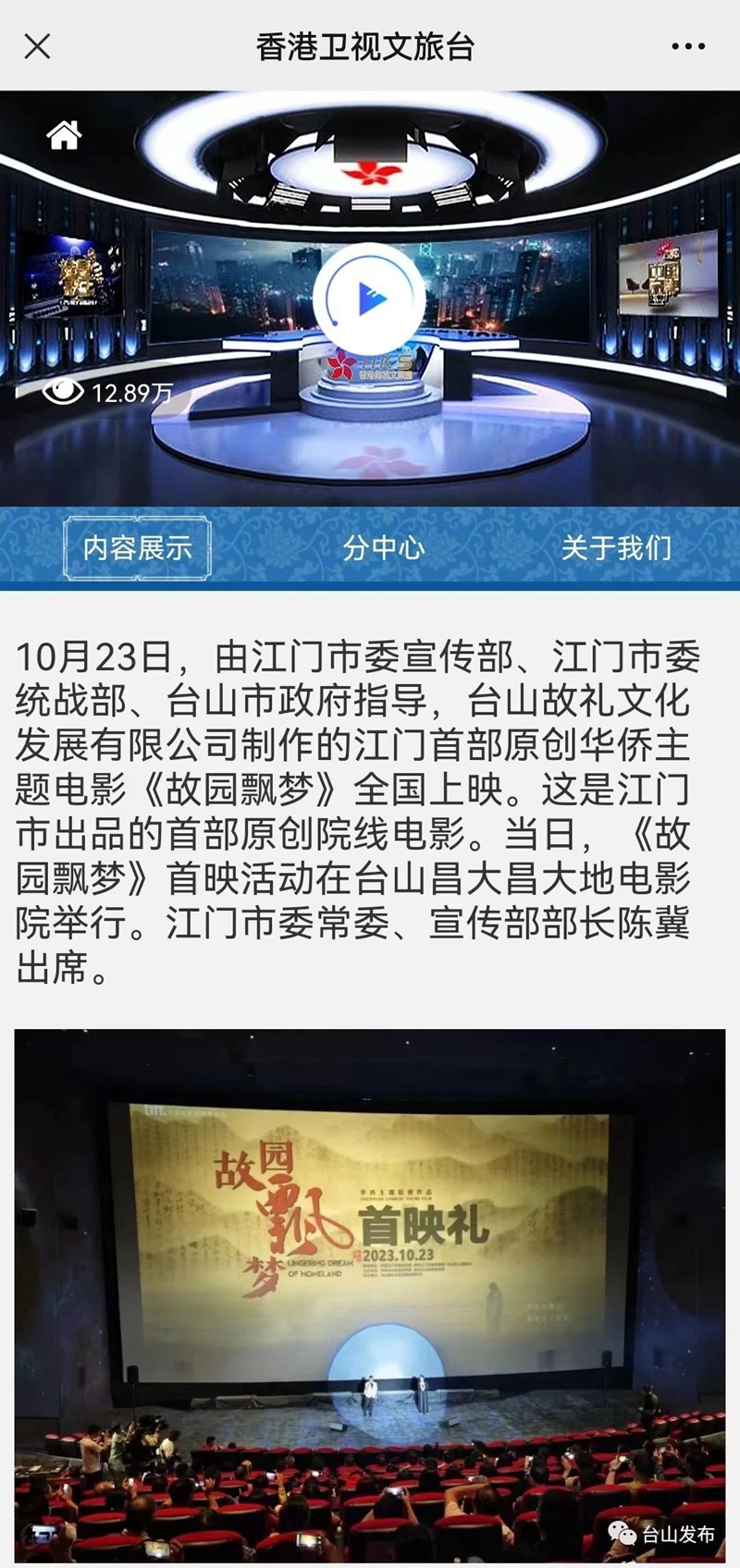740x1568 pixels.
Task: Switch to the 内容展示 tab
Action: [x=137, y=548]
